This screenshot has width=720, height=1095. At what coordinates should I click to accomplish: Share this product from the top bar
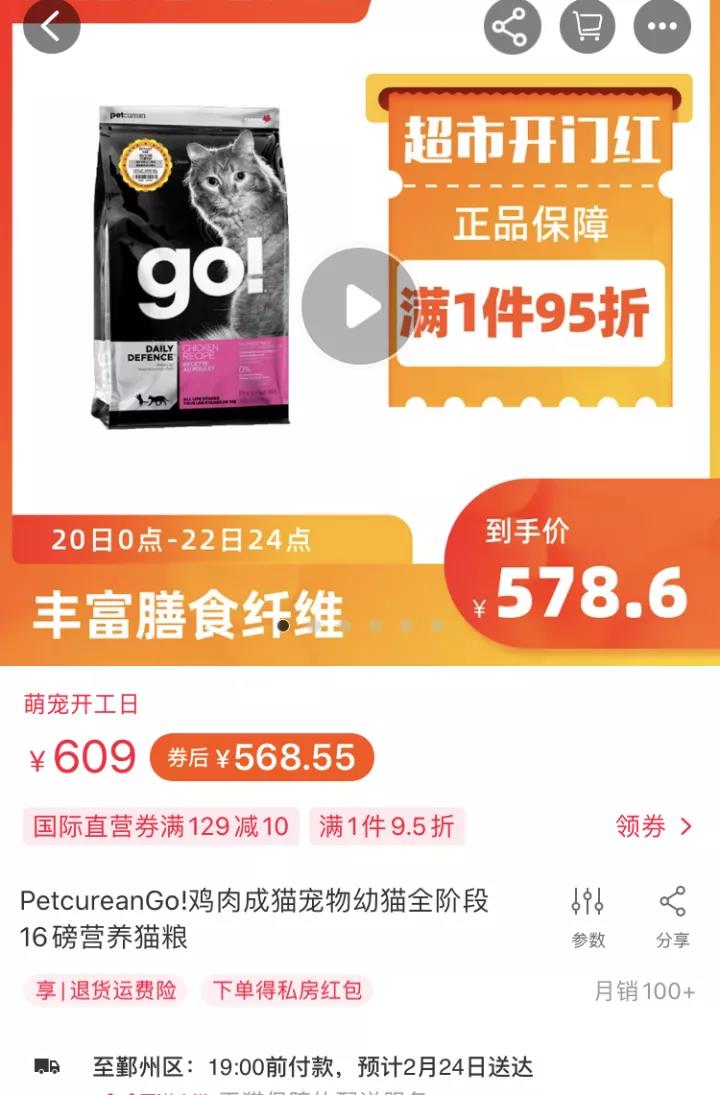[x=512, y=26]
